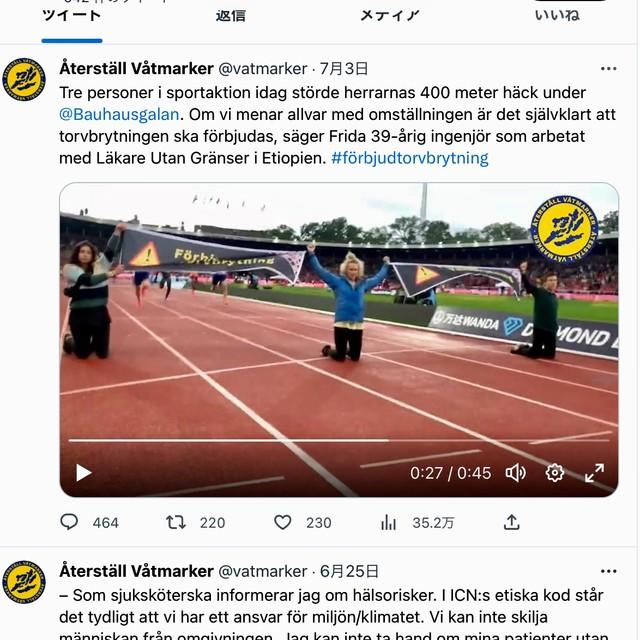The height and width of the screenshot is (640, 640).
Task: Expand video to fullscreen
Action: (594, 473)
